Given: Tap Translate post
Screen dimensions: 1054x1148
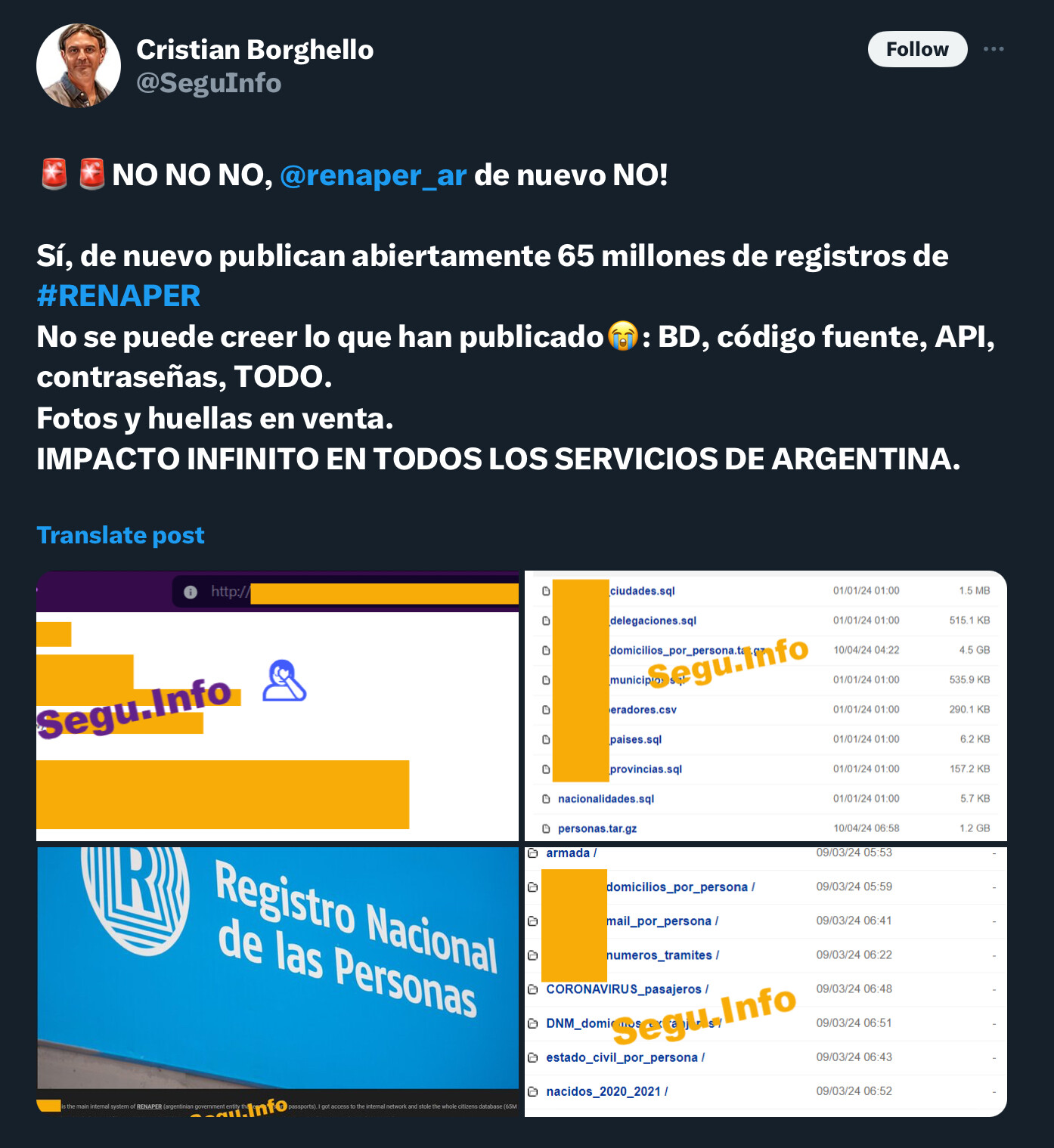Looking at the screenshot, I should [121, 535].
